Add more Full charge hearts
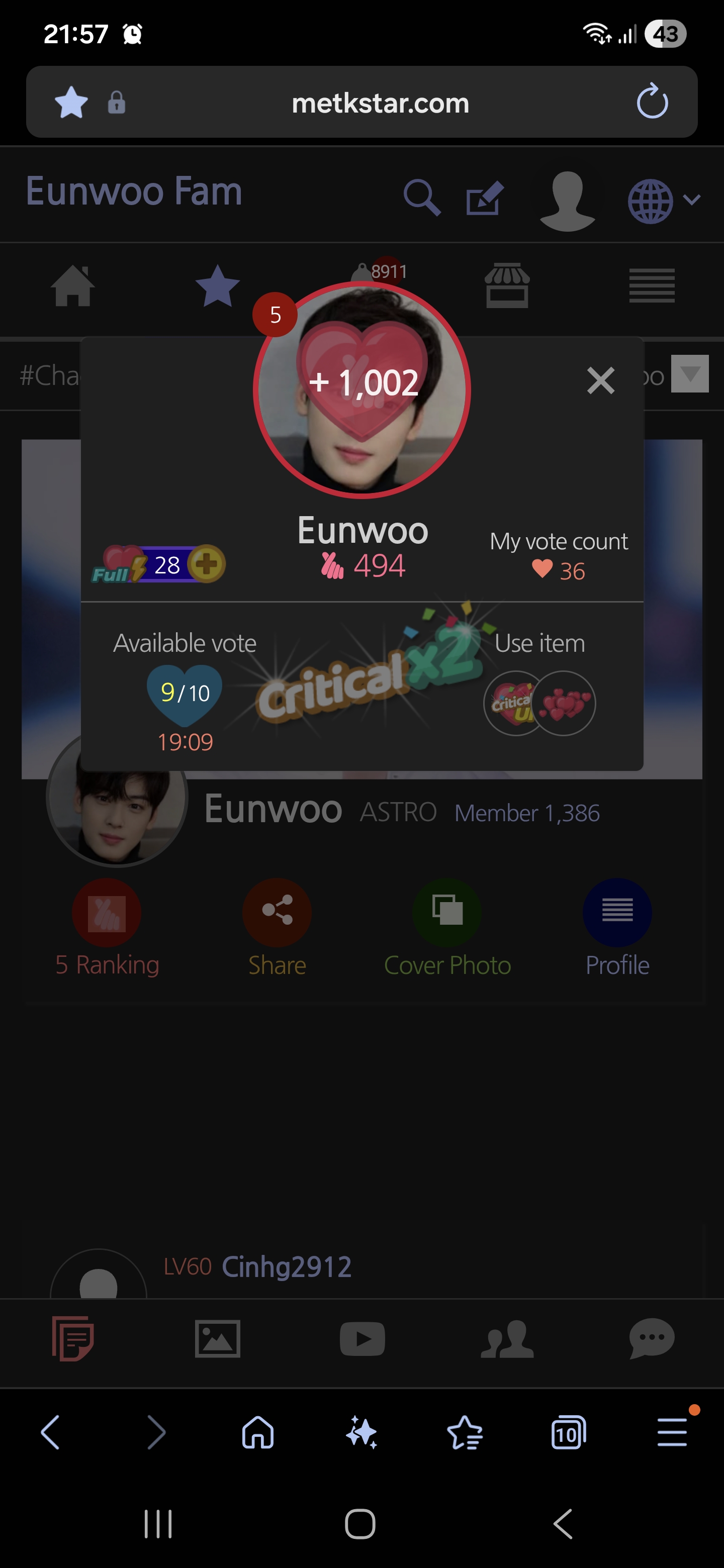The height and width of the screenshot is (1568, 724). [x=207, y=564]
